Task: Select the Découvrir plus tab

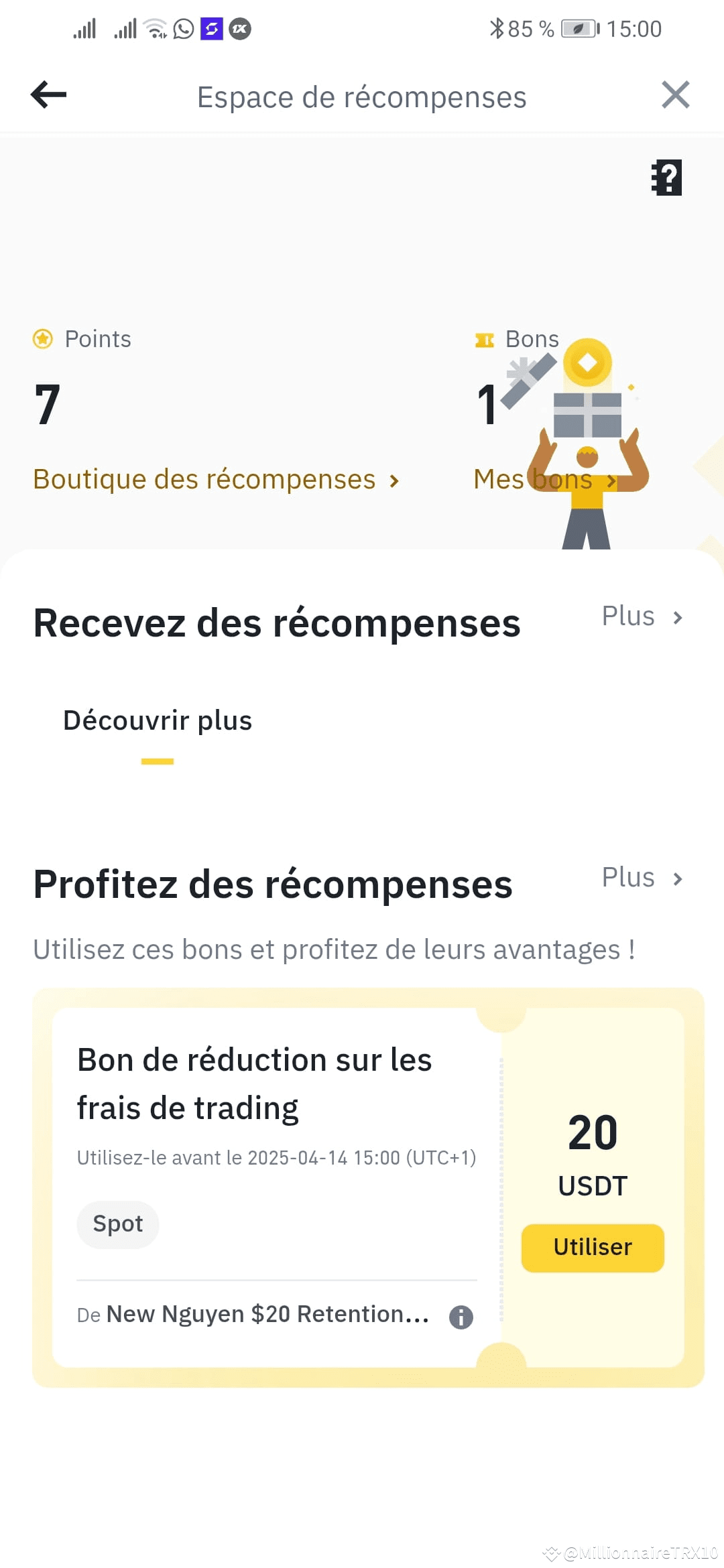Action: pos(158,721)
